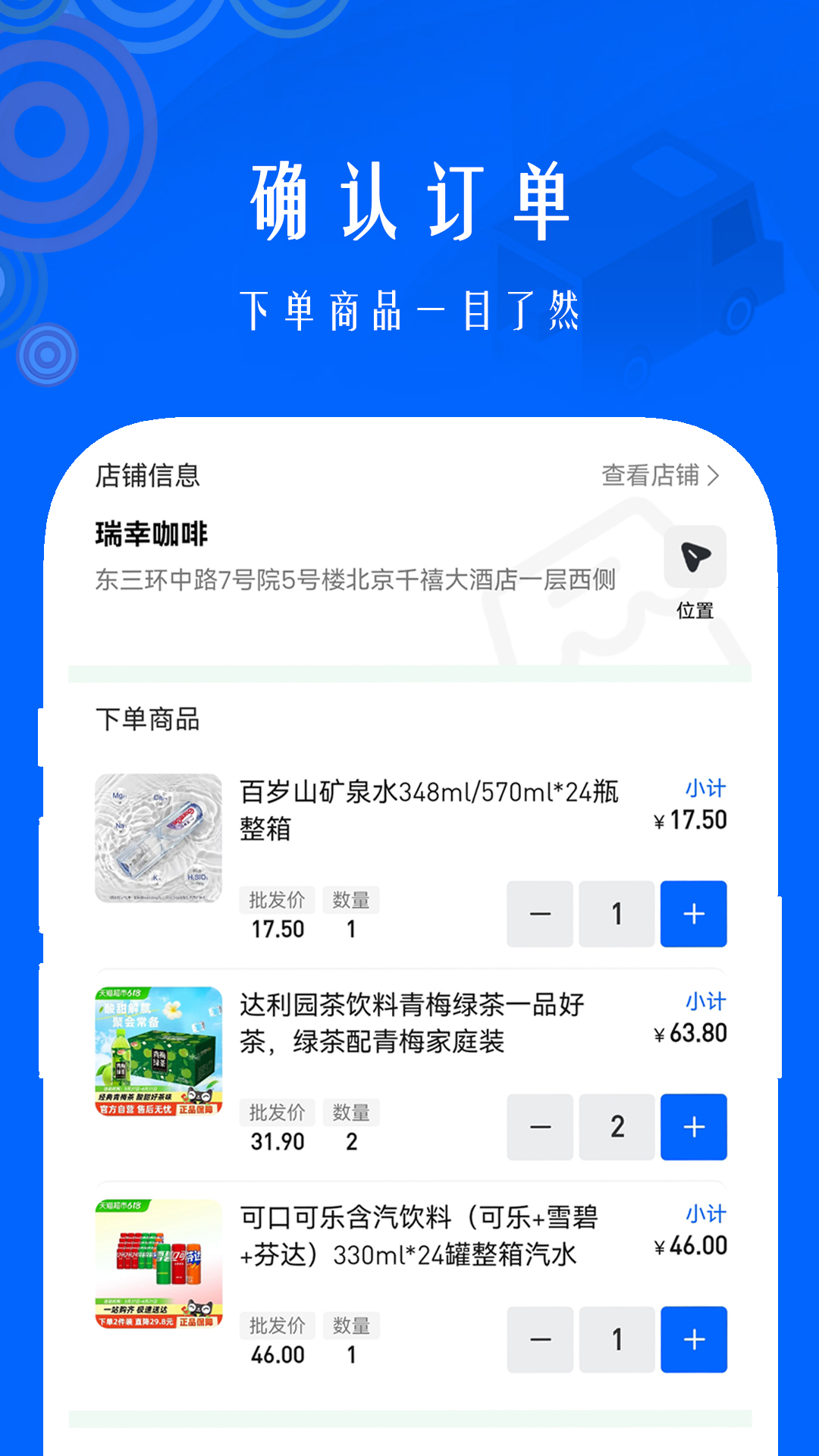The height and width of the screenshot is (1456, 819).
Task: Tap plus icon for 可口可乐整箱汽水
Action: tap(694, 1340)
